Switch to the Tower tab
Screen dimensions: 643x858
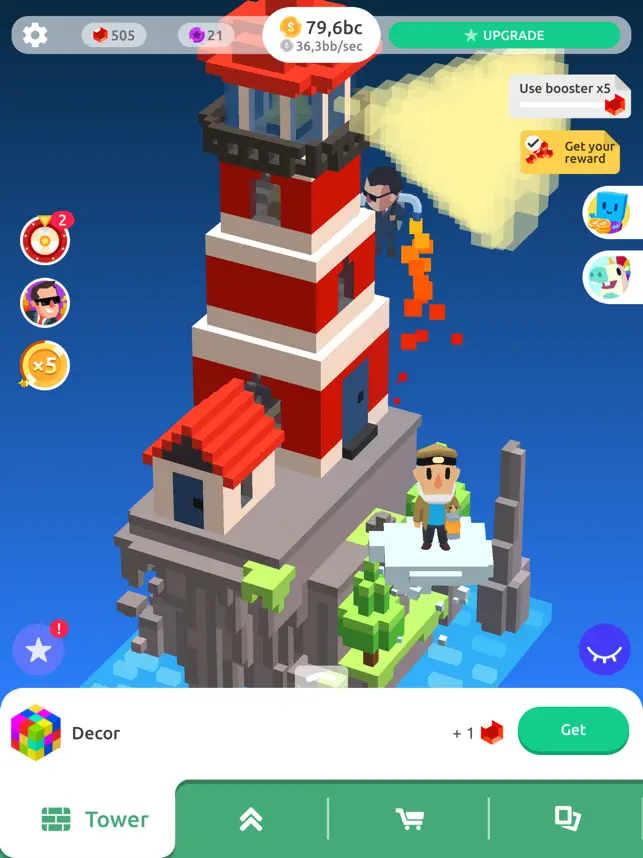pyautogui.click(x=95, y=820)
